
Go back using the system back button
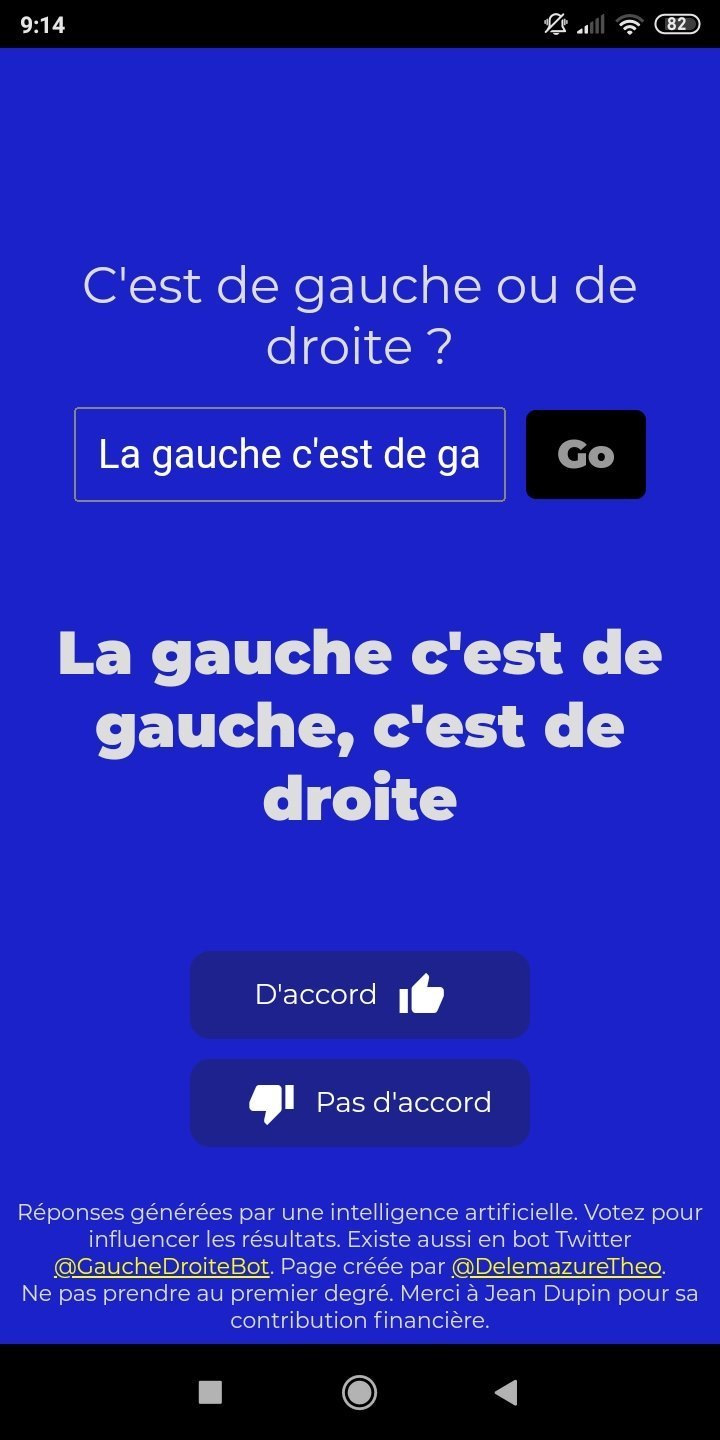pyautogui.click(x=506, y=1392)
